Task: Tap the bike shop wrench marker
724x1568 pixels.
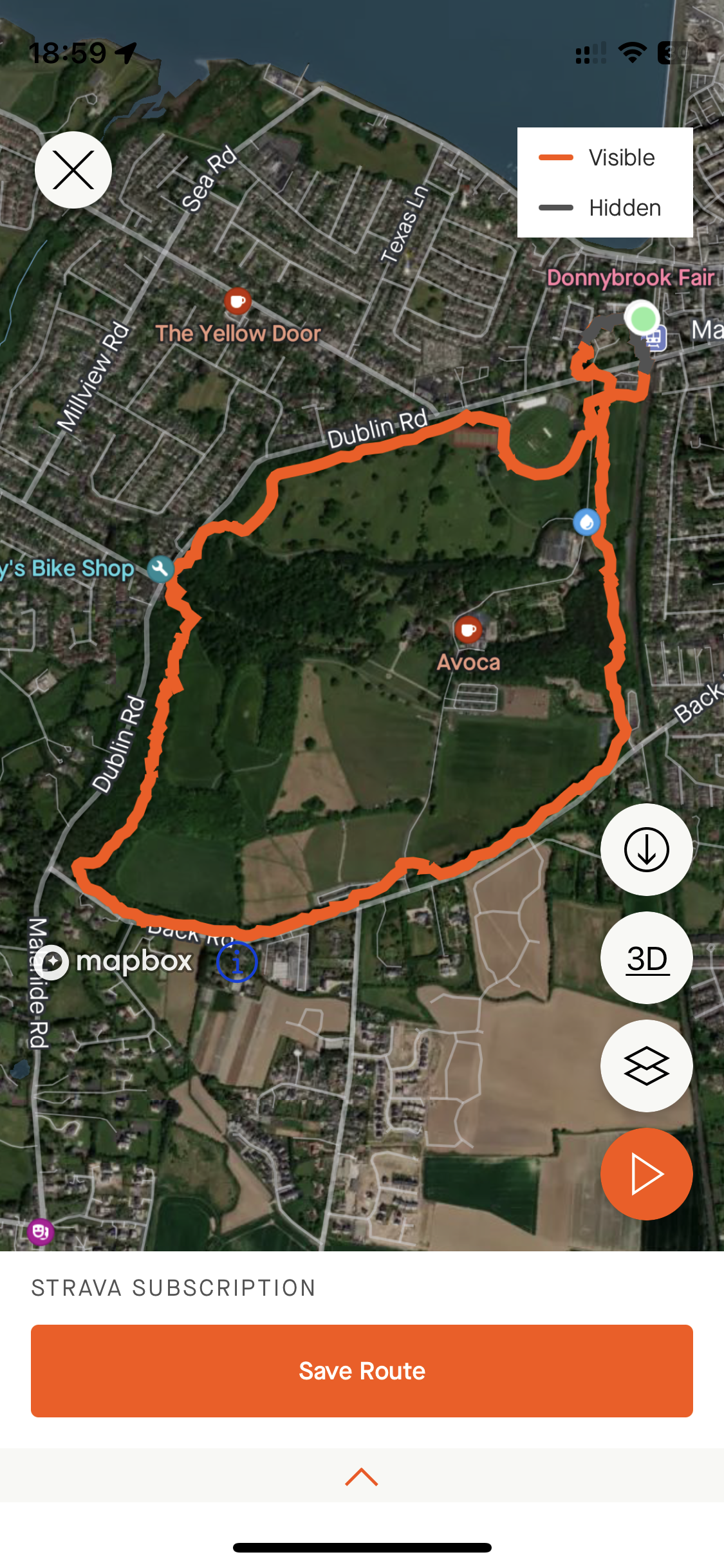Action: (x=160, y=568)
